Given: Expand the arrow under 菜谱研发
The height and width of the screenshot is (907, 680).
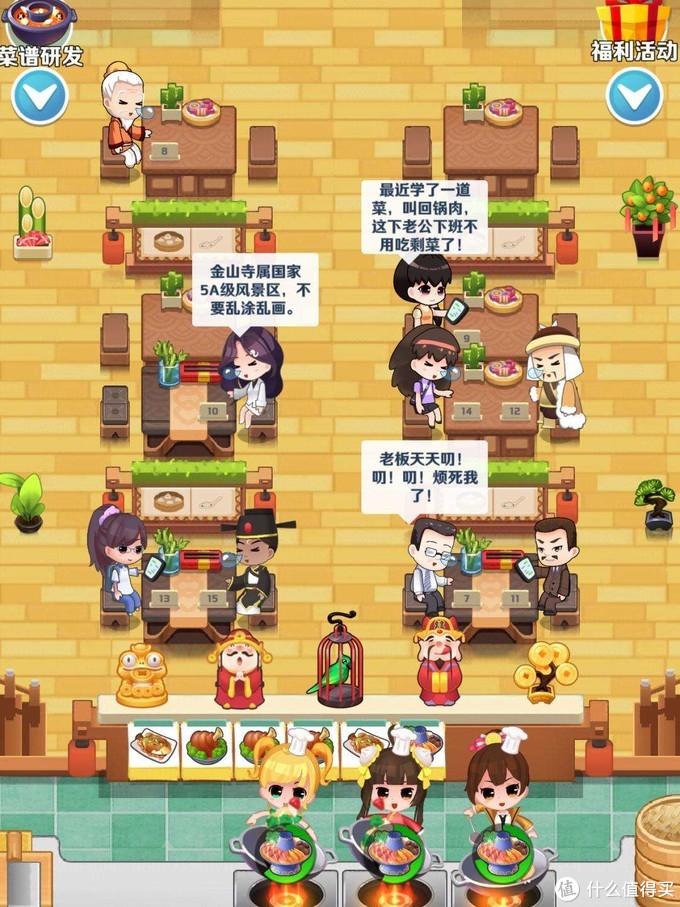Looking at the screenshot, I should click(x=39, y=97).
